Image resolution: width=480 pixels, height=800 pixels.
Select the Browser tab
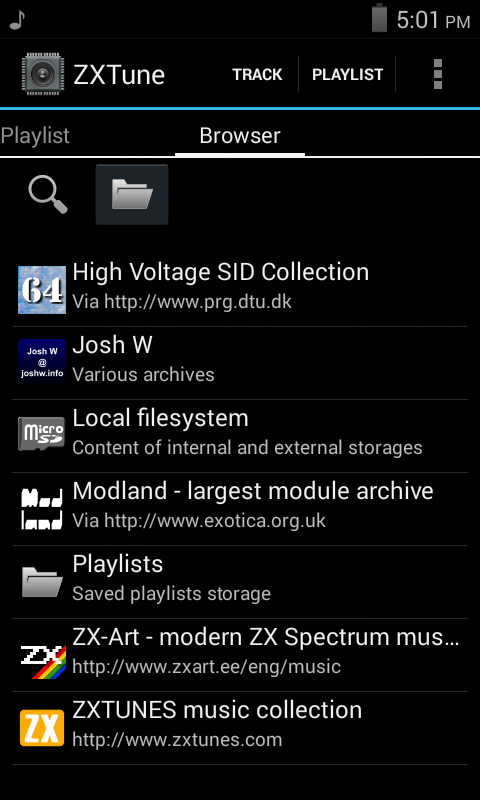pyautogui.click(x=240, y=136)
